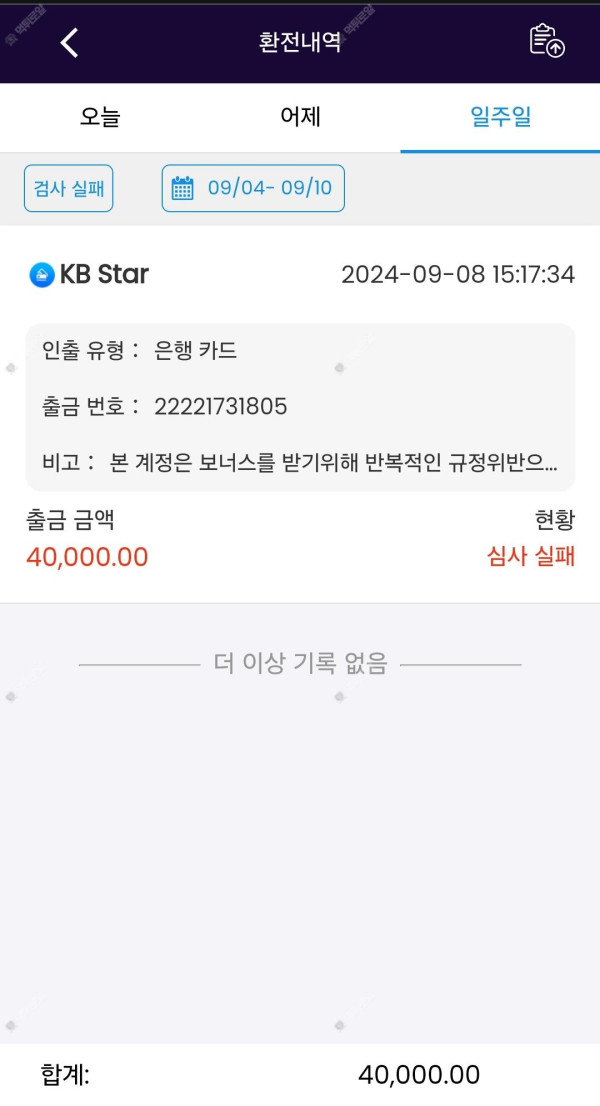600x1106 pixels.
Task: Tap the 검사 실패 filter button
Action: (x=69, y=188)
